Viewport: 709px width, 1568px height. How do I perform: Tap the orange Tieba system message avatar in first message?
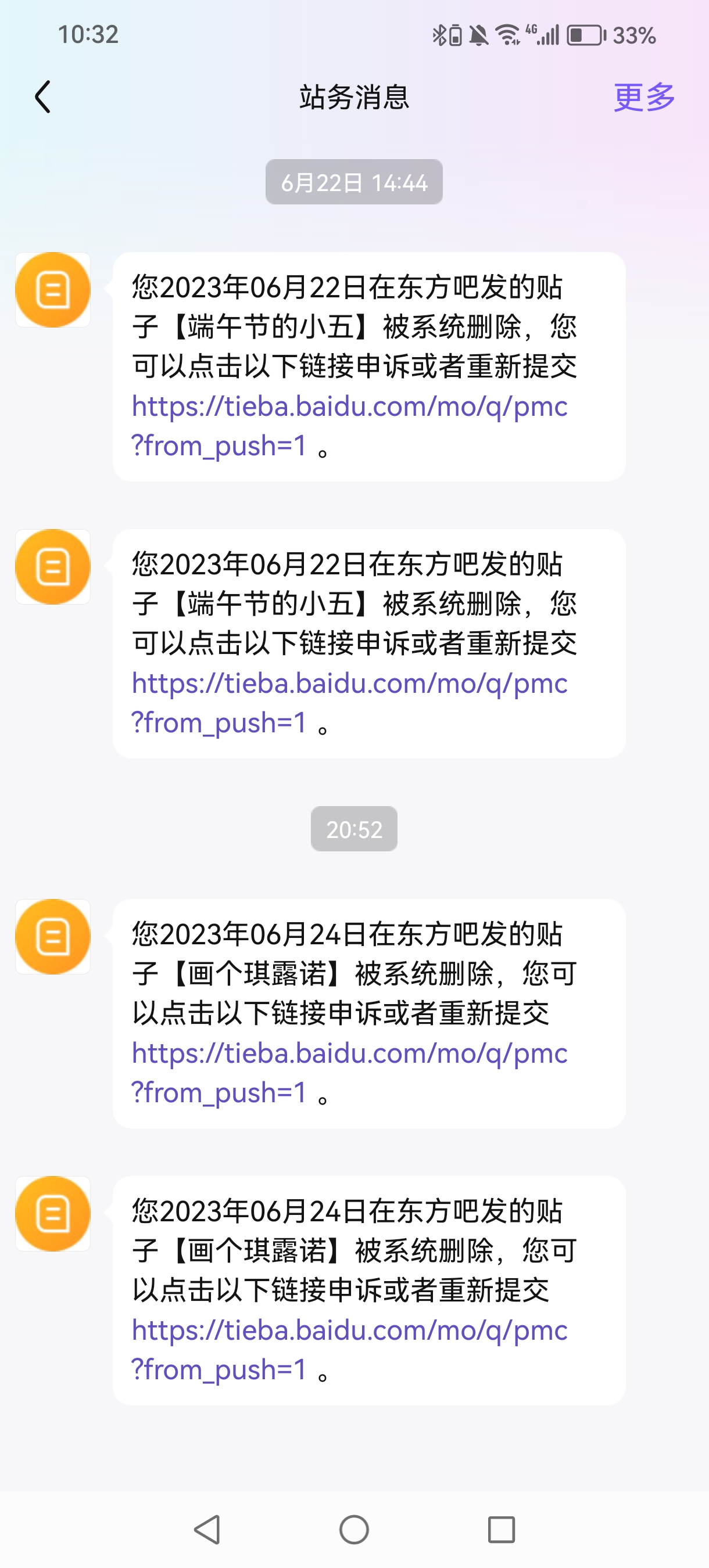52,289
